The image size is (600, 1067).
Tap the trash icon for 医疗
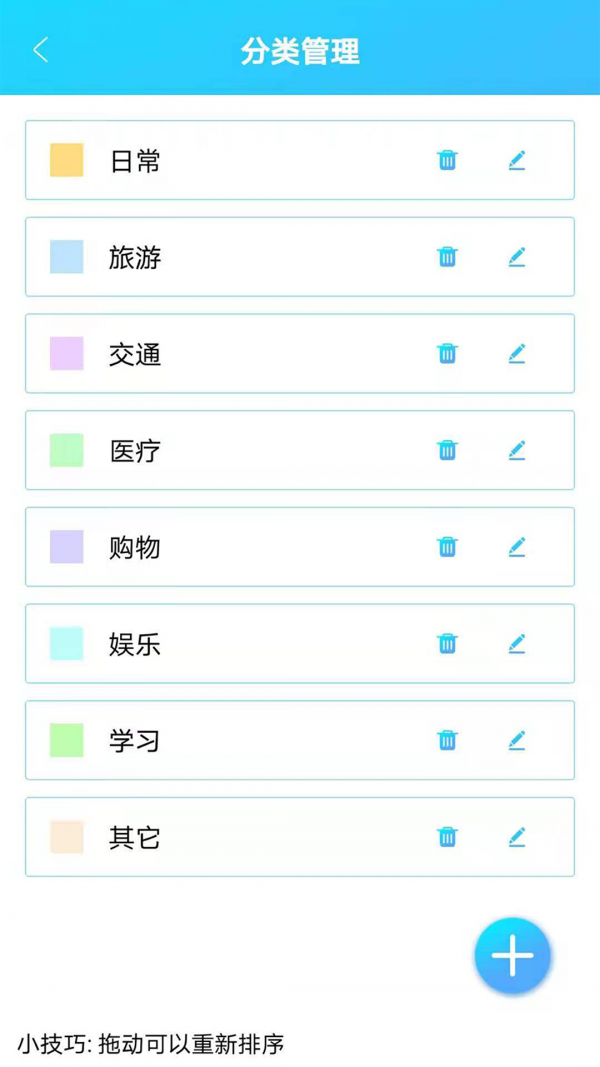pos(448,450)
